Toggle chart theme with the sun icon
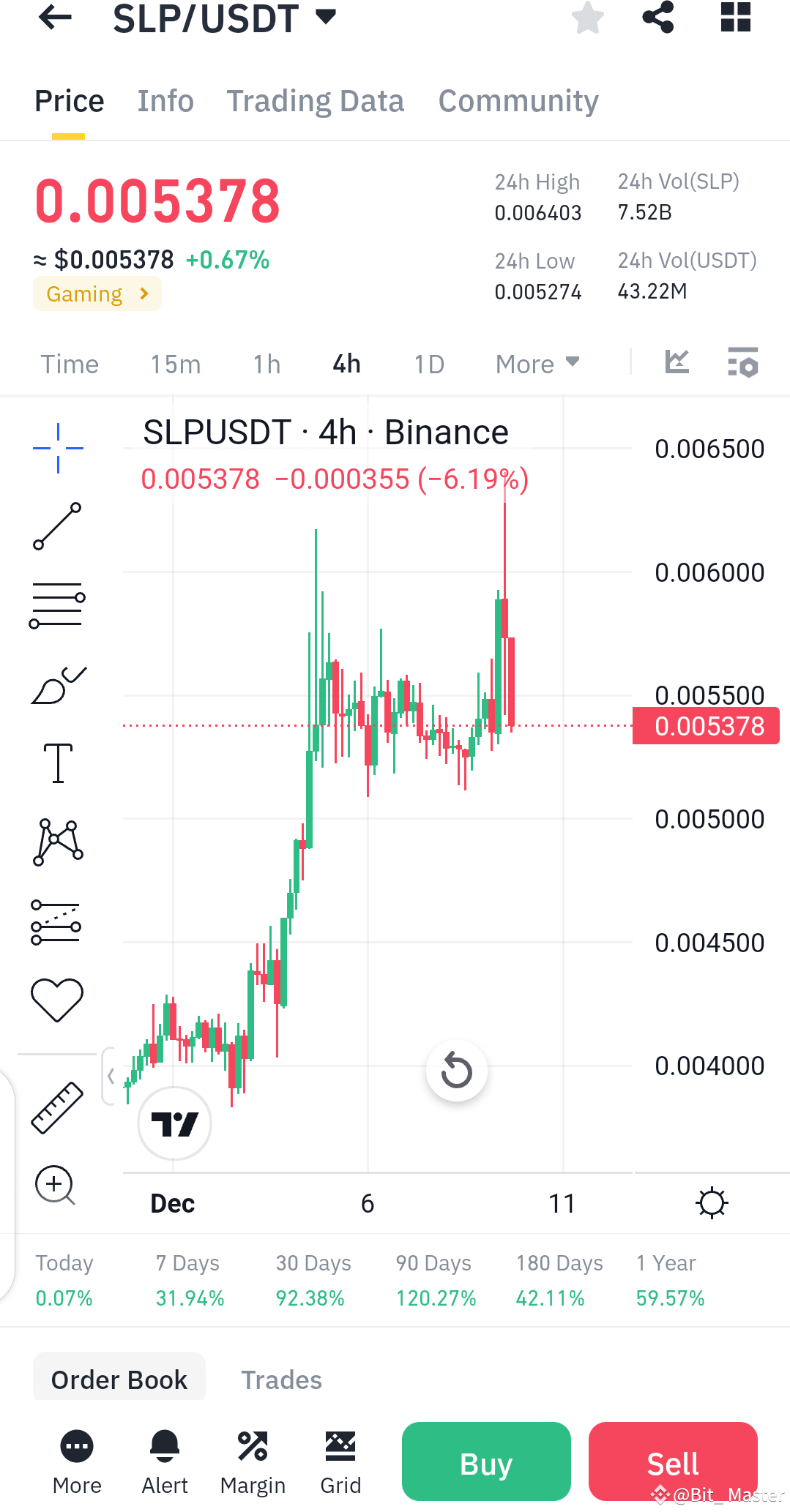Image resolution: width=790 pixels, height=1512 pixels. pos(712,1202)
